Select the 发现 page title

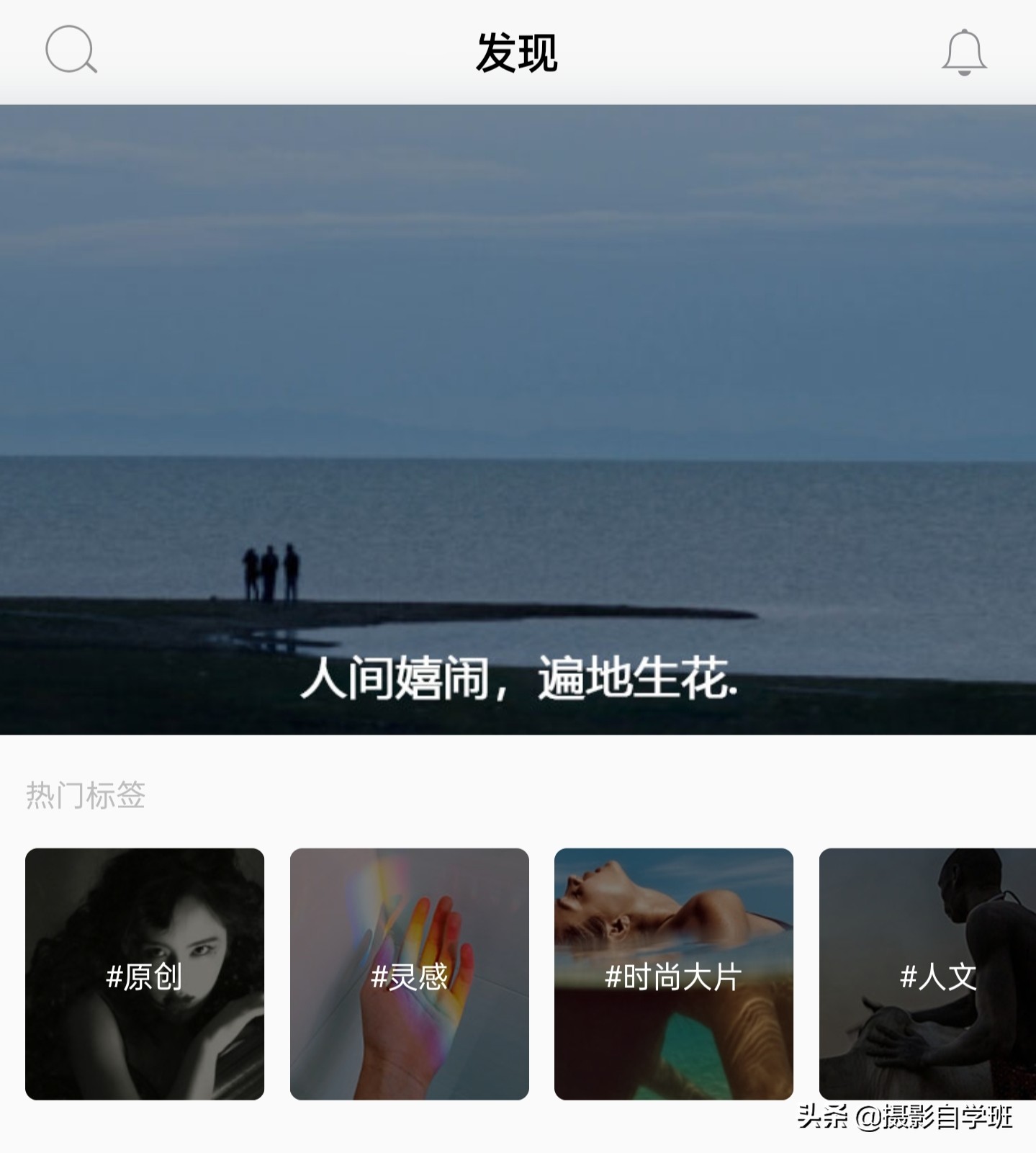(518, 52)
